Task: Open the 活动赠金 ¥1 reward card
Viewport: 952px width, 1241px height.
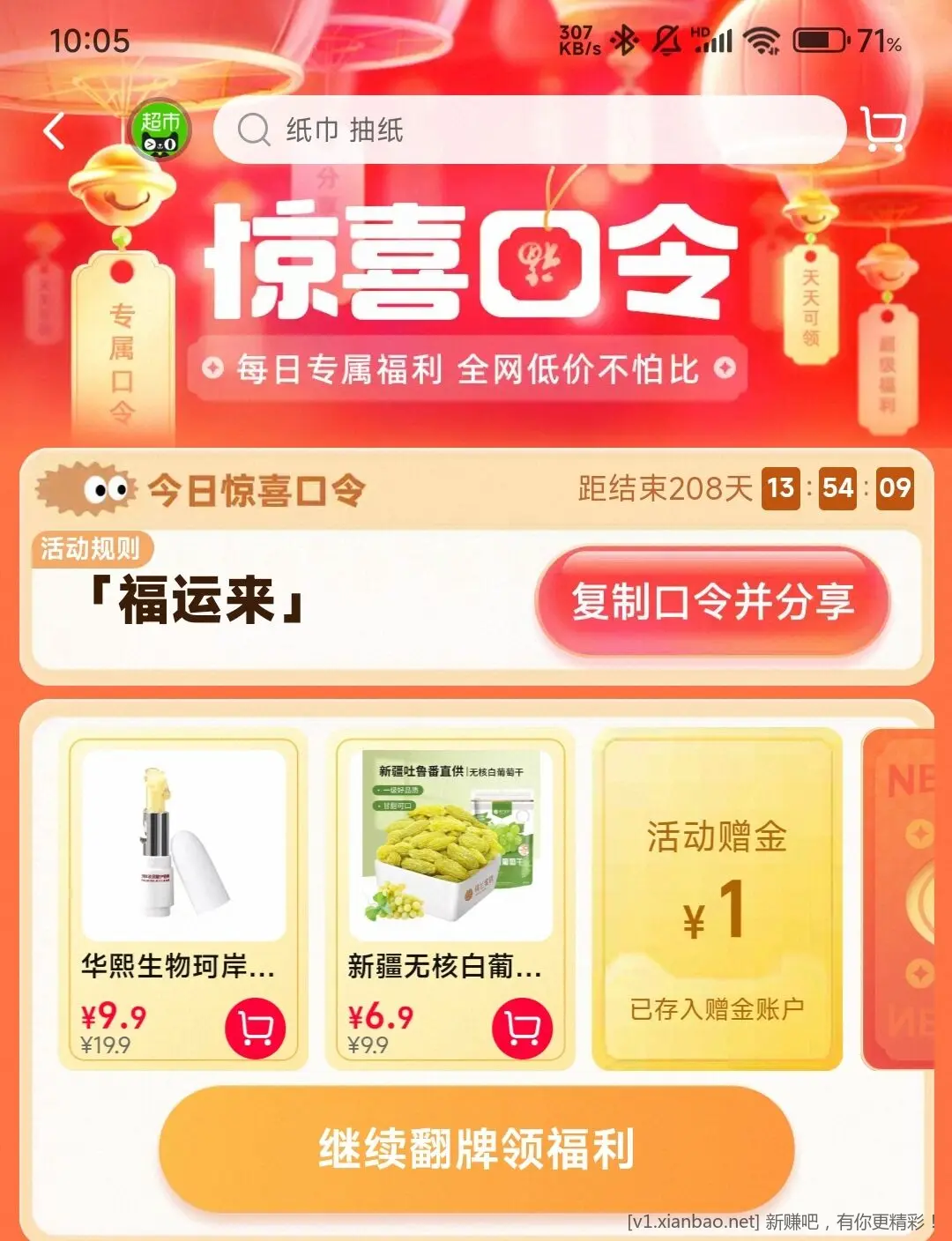Action: 717,899
